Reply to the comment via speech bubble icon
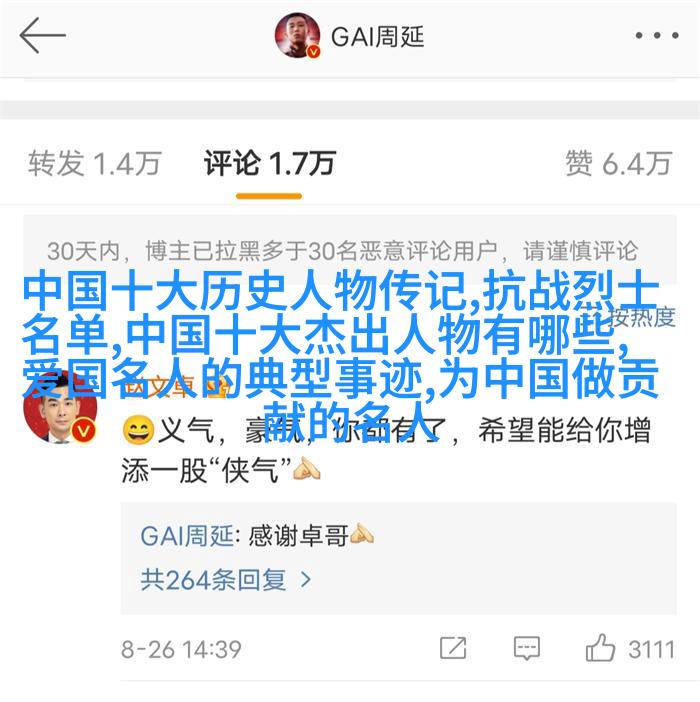The width and height of the screenshot is (700, 702). (x=526, y=648)
